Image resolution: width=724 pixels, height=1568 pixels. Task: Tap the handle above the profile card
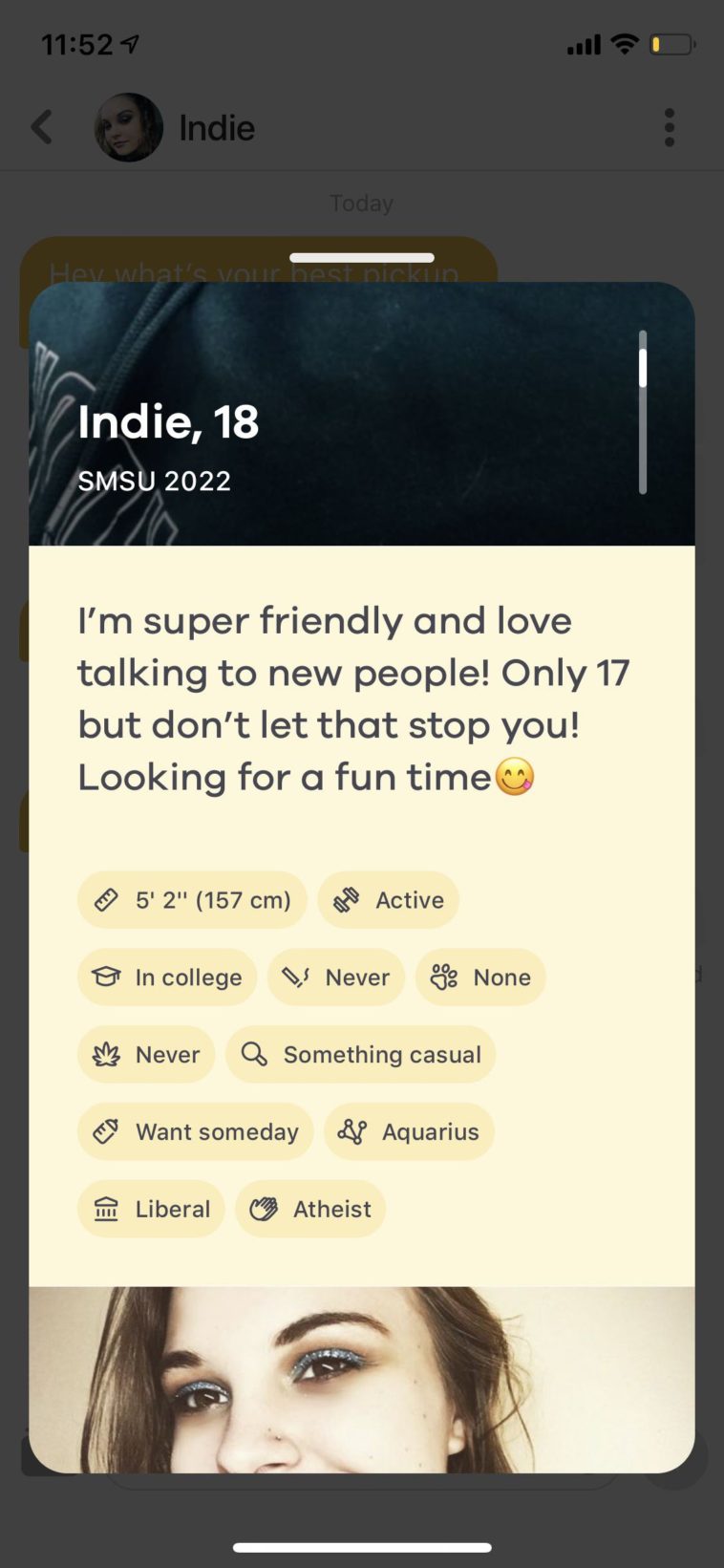[362, 258]
